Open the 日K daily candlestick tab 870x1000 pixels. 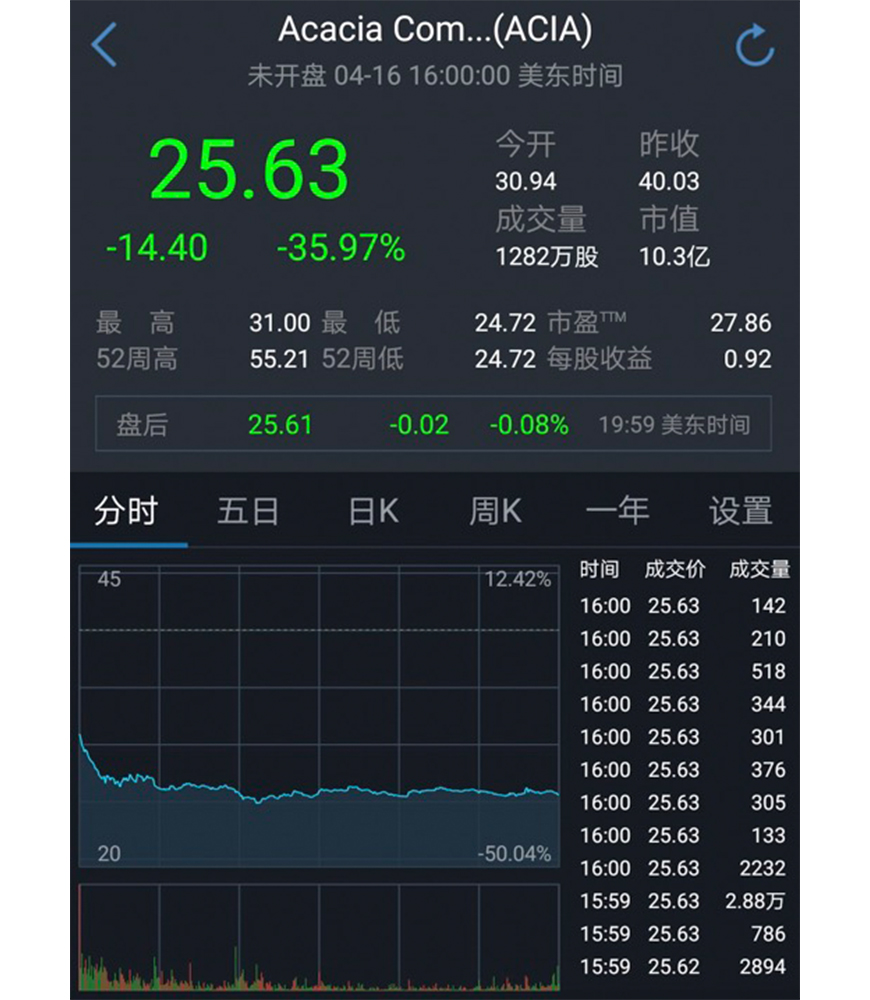pyautogui.click(x=373, y=512)
